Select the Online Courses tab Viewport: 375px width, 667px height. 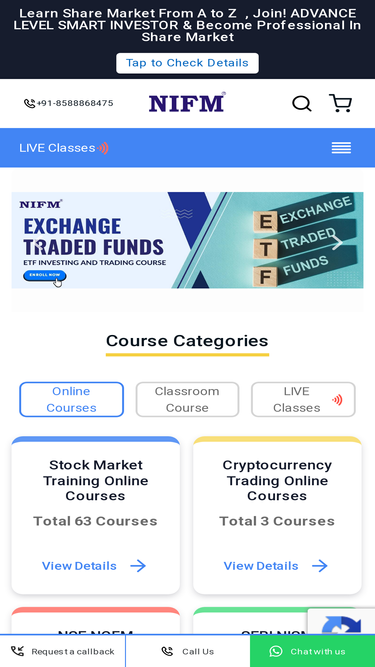tap(71, 399)
